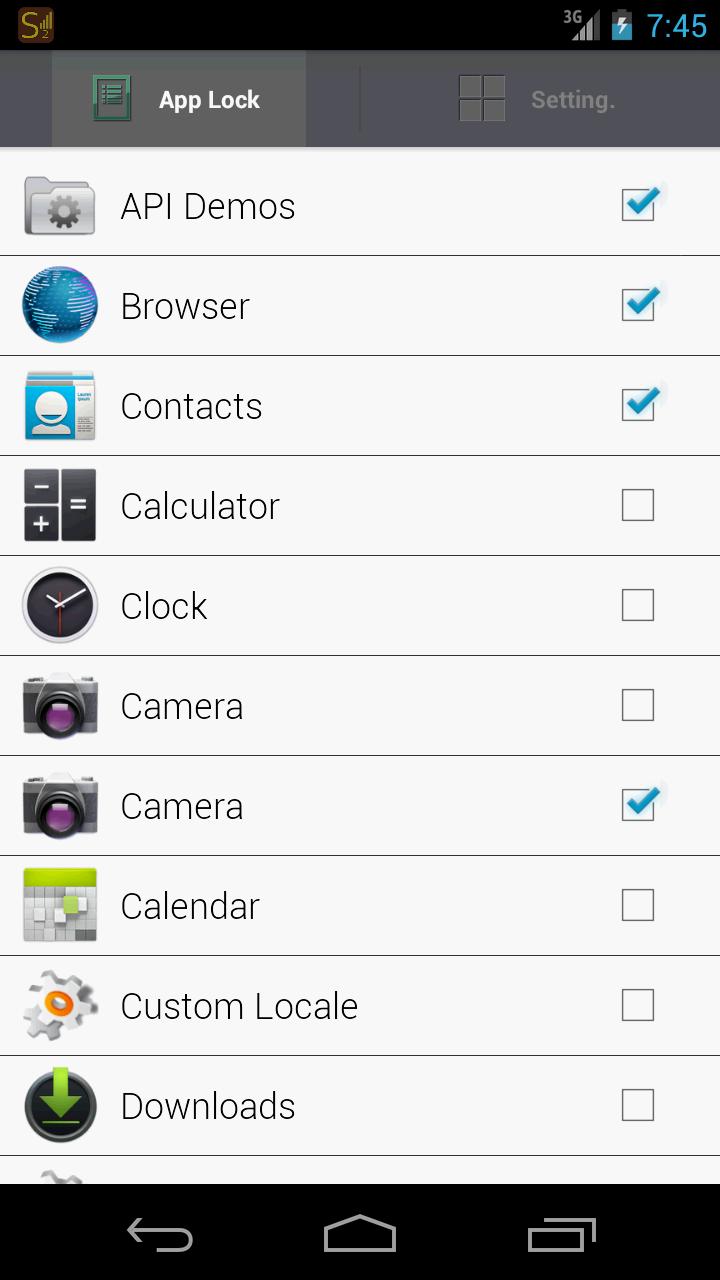Tick the Clock checkbox
Viewport: 720px width, 1280px height.
click(638, 605)
